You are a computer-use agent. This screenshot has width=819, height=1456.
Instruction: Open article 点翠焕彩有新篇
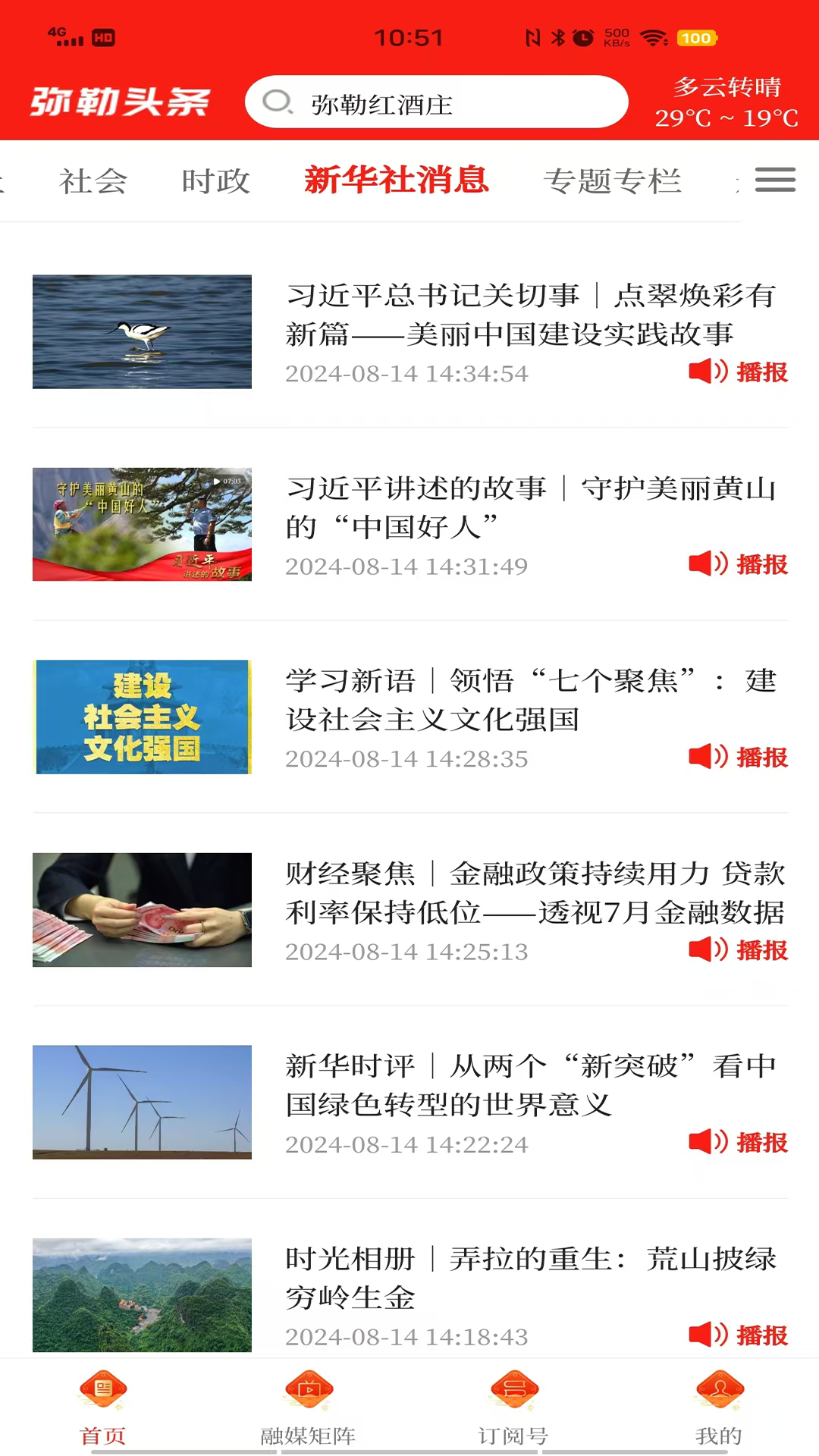pos(531,314)
